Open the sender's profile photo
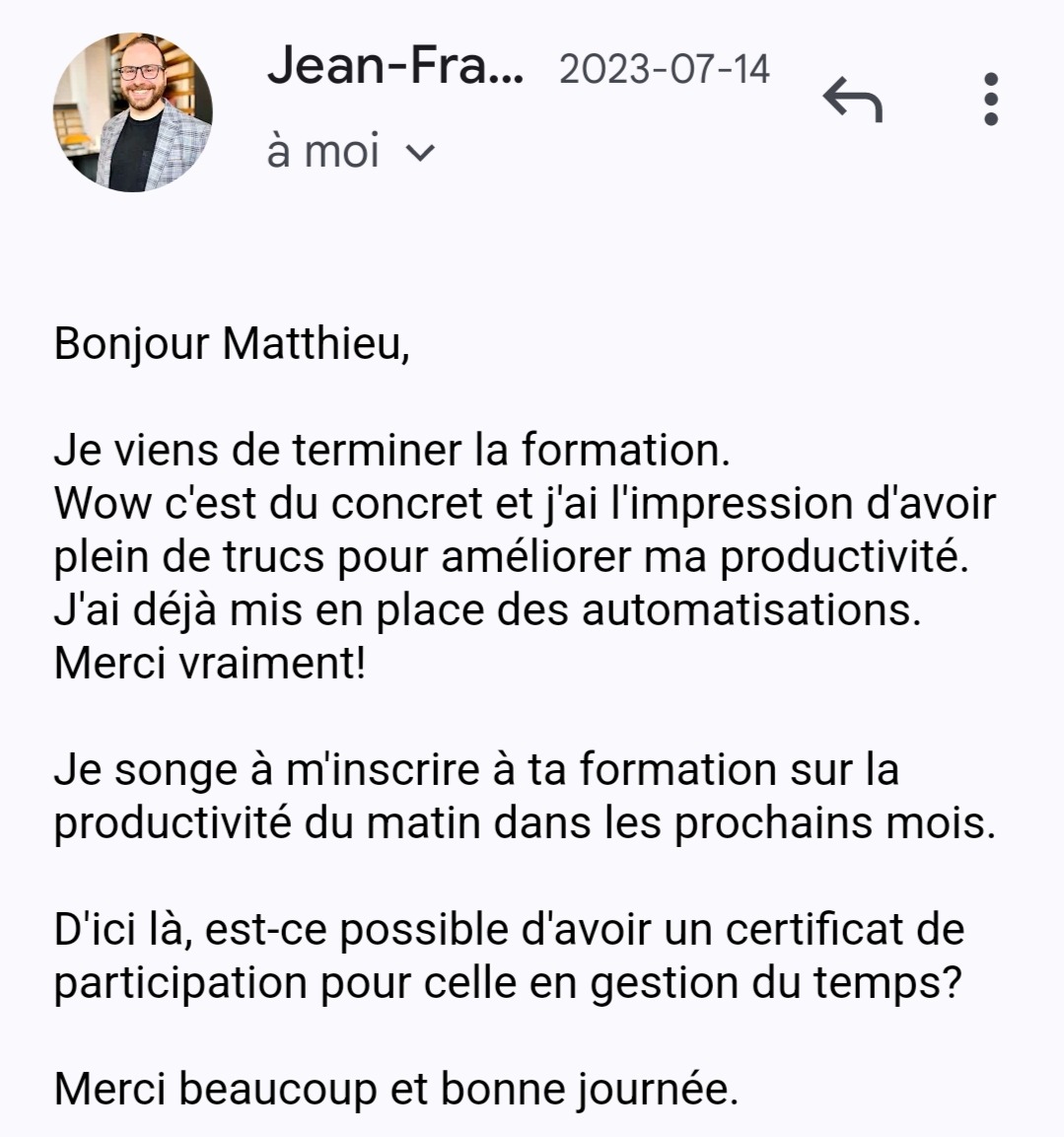Viewport: 1064px width, 1137px height. [x=132, y=111]
